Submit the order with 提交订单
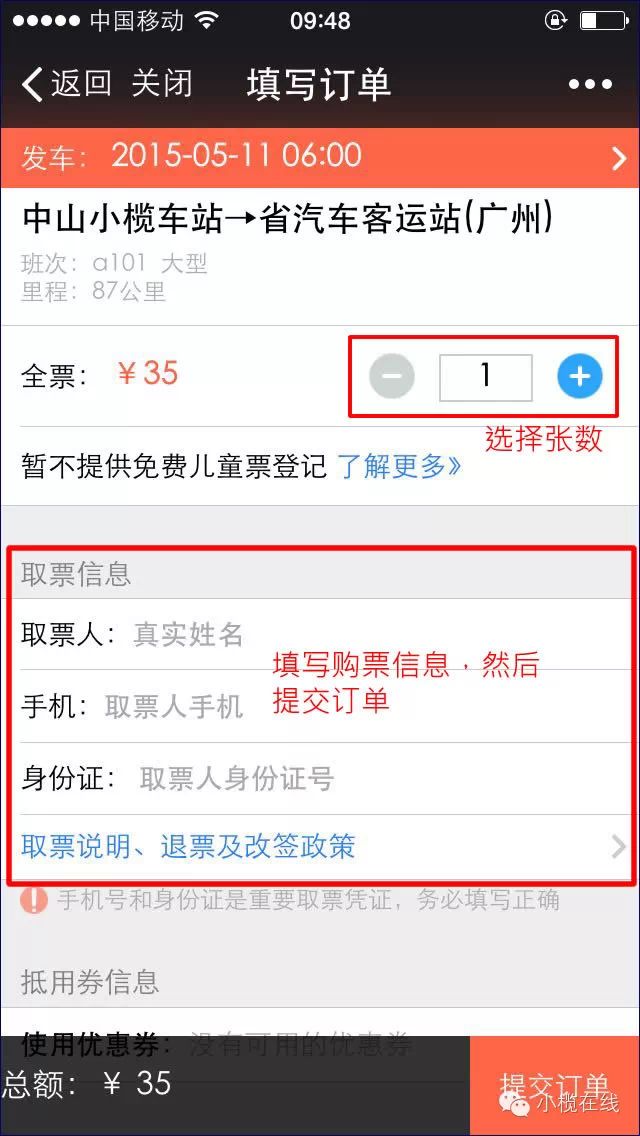This screenshot has width=640, height=1136. [554, 1086]
